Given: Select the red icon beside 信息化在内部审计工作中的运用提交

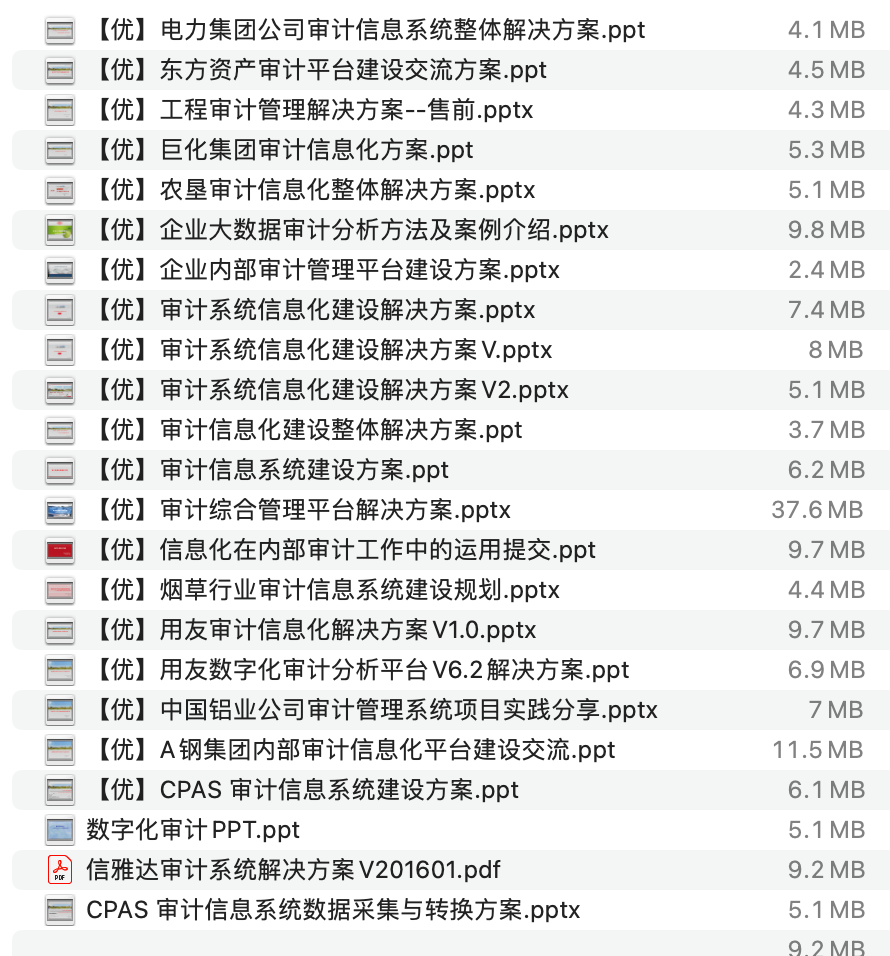Looking at the screenshot, I should click(x=60, y=550).
